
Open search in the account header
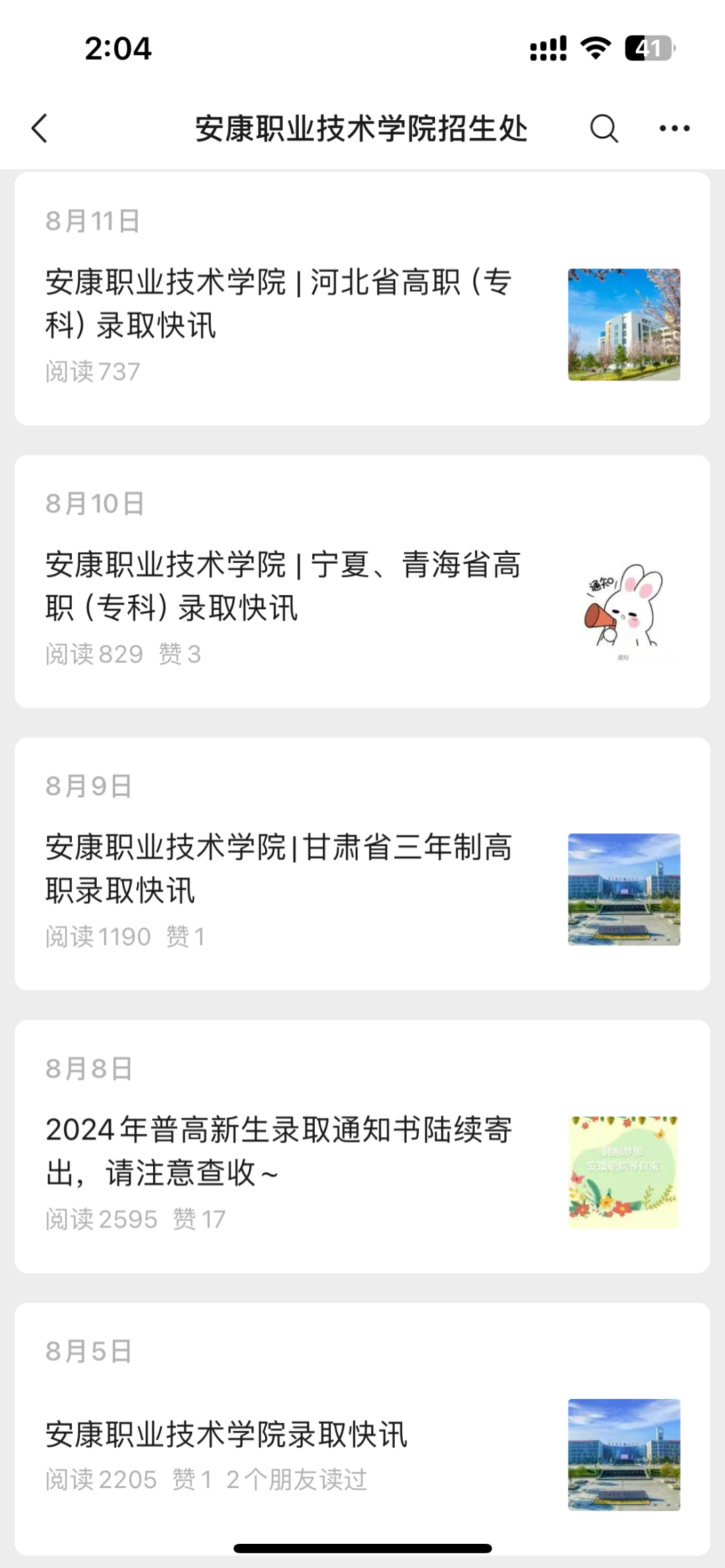tap(603, 128)
